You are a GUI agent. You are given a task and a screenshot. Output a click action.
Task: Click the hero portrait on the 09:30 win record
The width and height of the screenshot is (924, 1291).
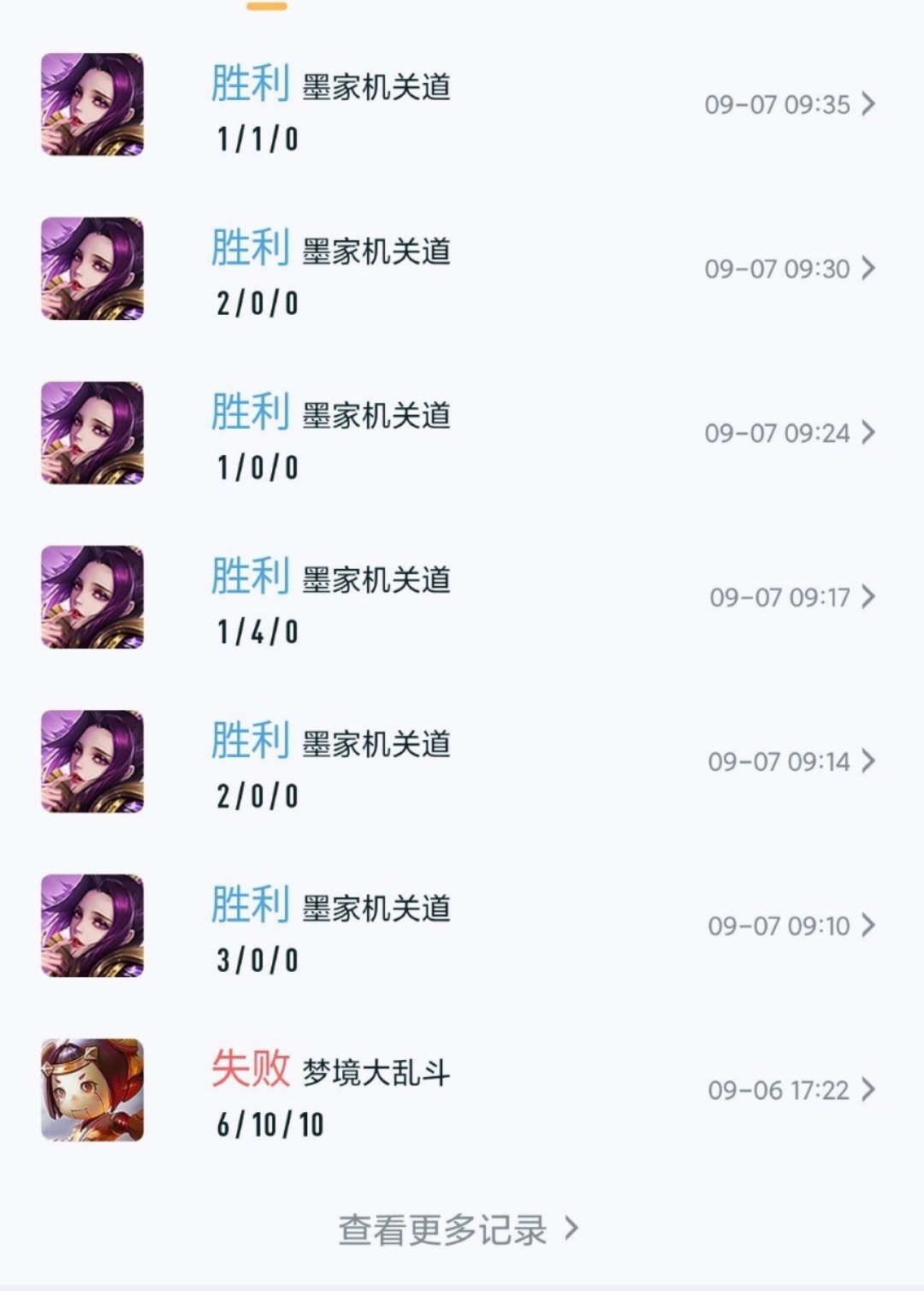(x=92, y=269)
